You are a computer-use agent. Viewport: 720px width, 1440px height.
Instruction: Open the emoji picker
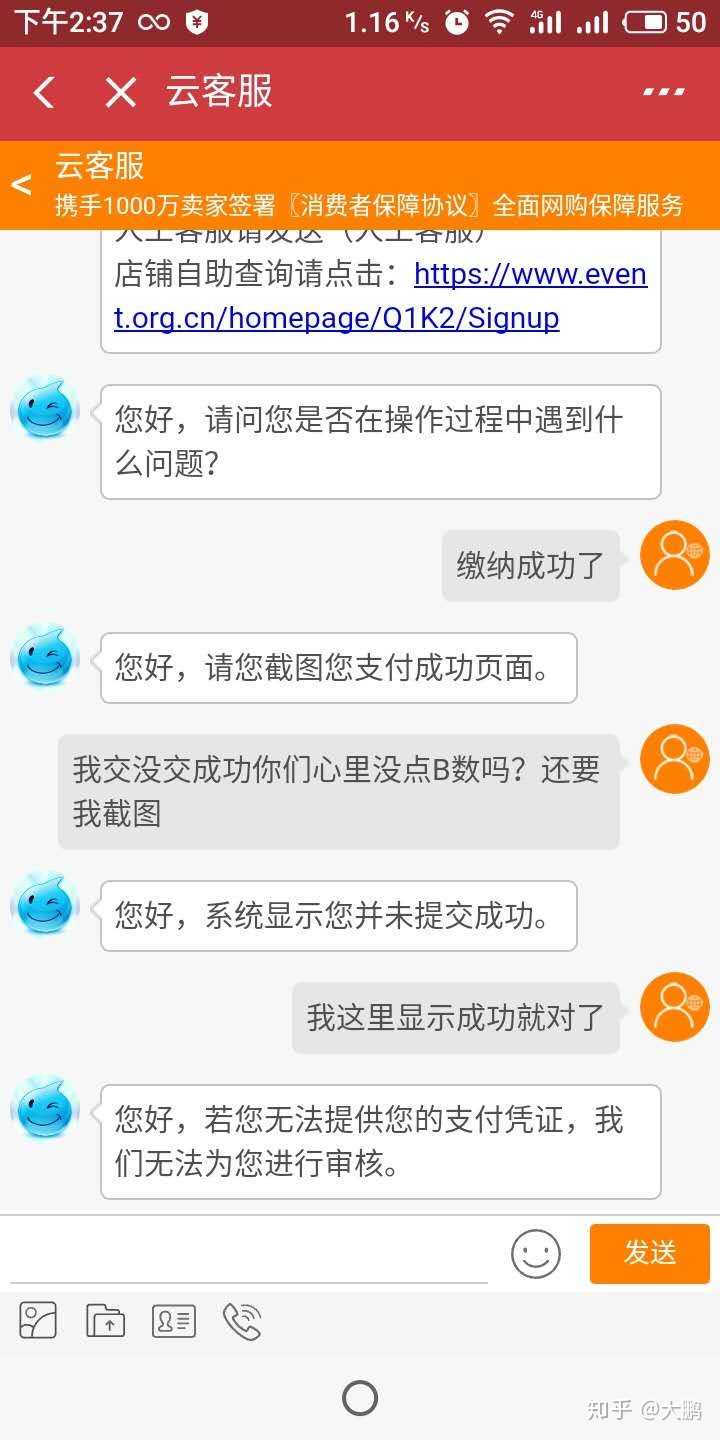(536, 1254)
